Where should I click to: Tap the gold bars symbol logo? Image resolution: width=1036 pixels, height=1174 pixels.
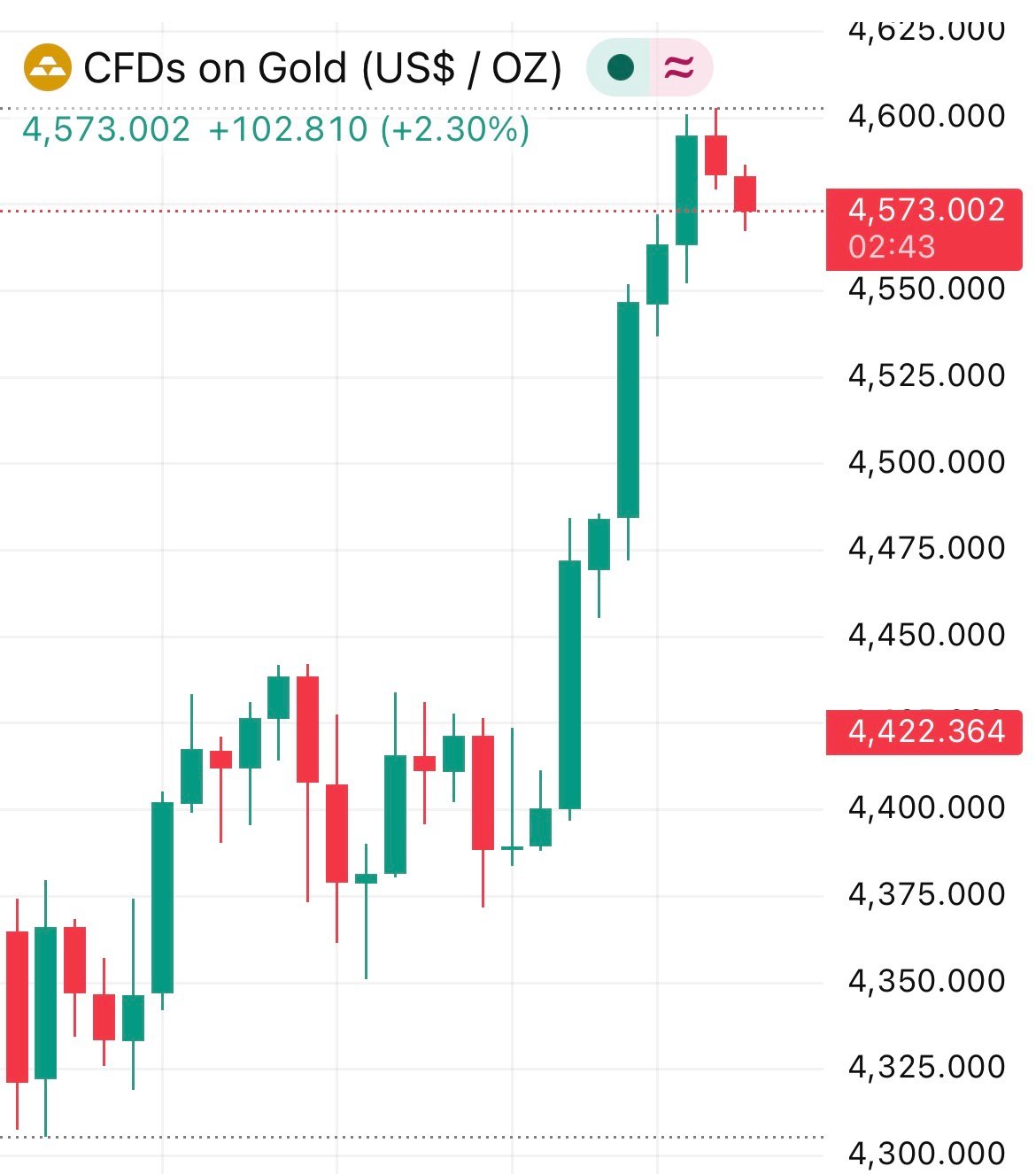(x=49, y=66)
